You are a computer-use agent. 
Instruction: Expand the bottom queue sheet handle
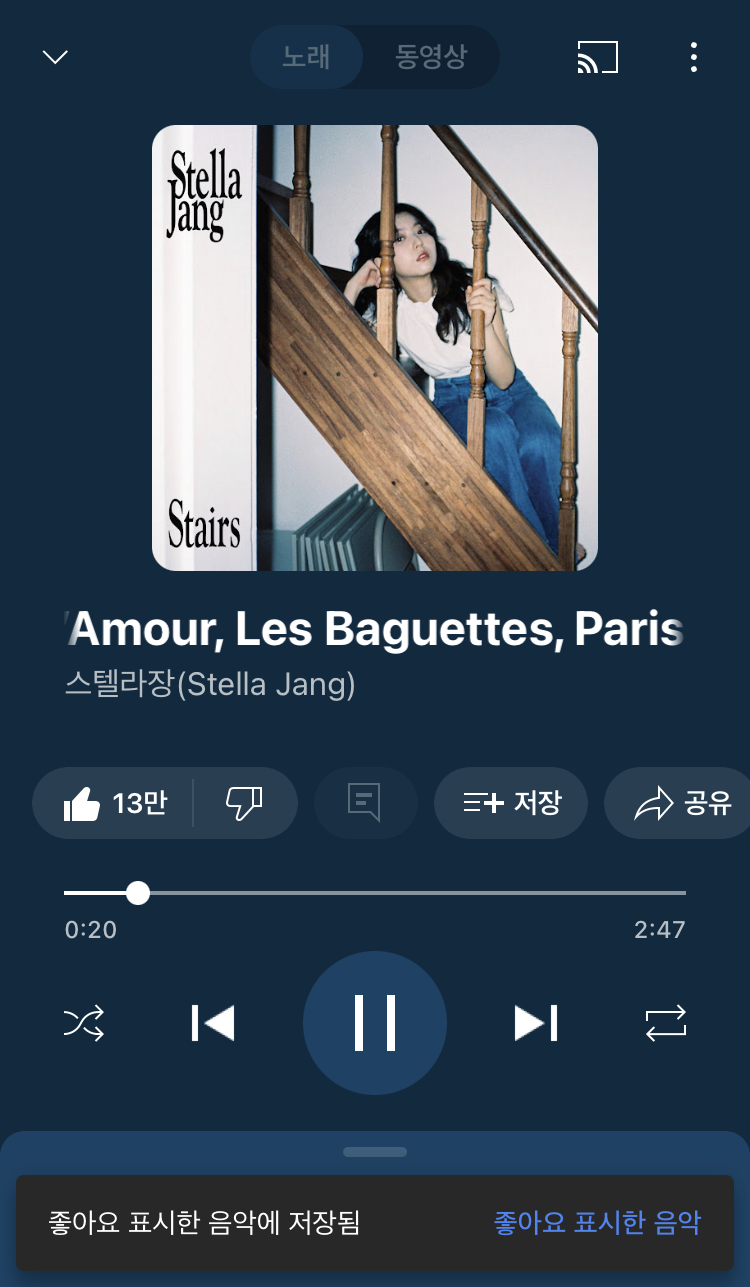click(x=375, y=1152)
